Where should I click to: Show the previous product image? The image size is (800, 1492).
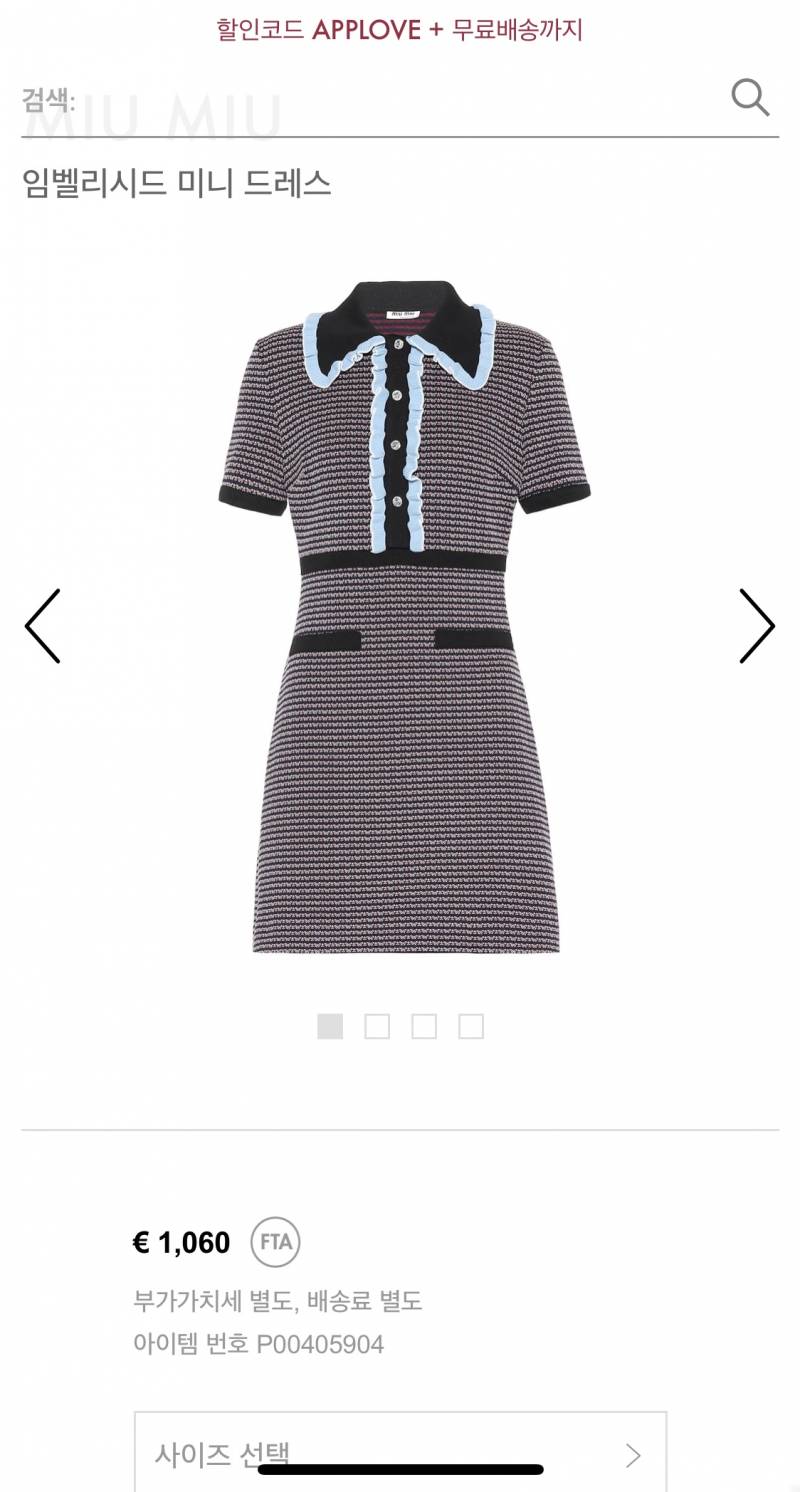point(43,626)
